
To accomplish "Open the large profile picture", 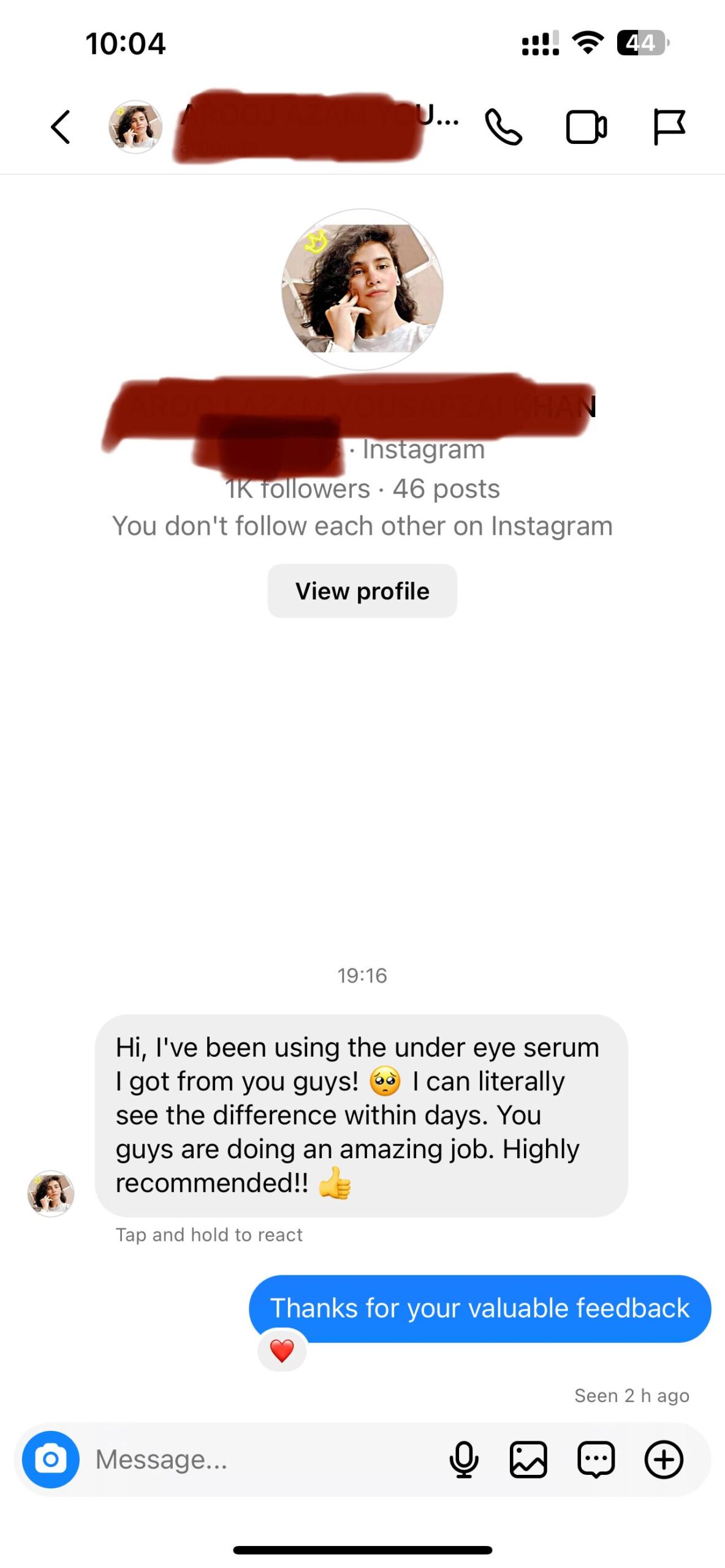I will (362, 289).
